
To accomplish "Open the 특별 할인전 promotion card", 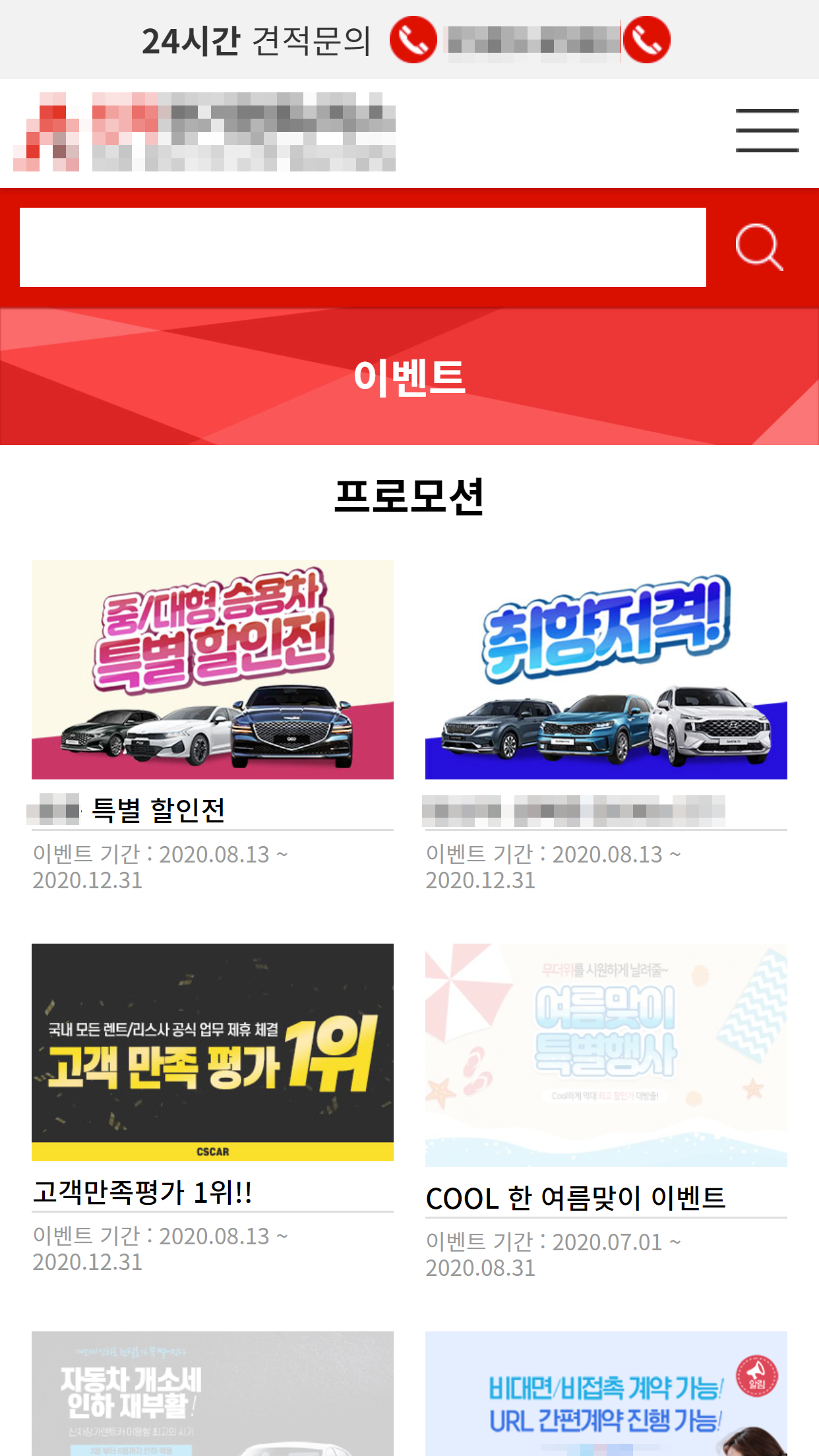I will (x=212, y=669).
